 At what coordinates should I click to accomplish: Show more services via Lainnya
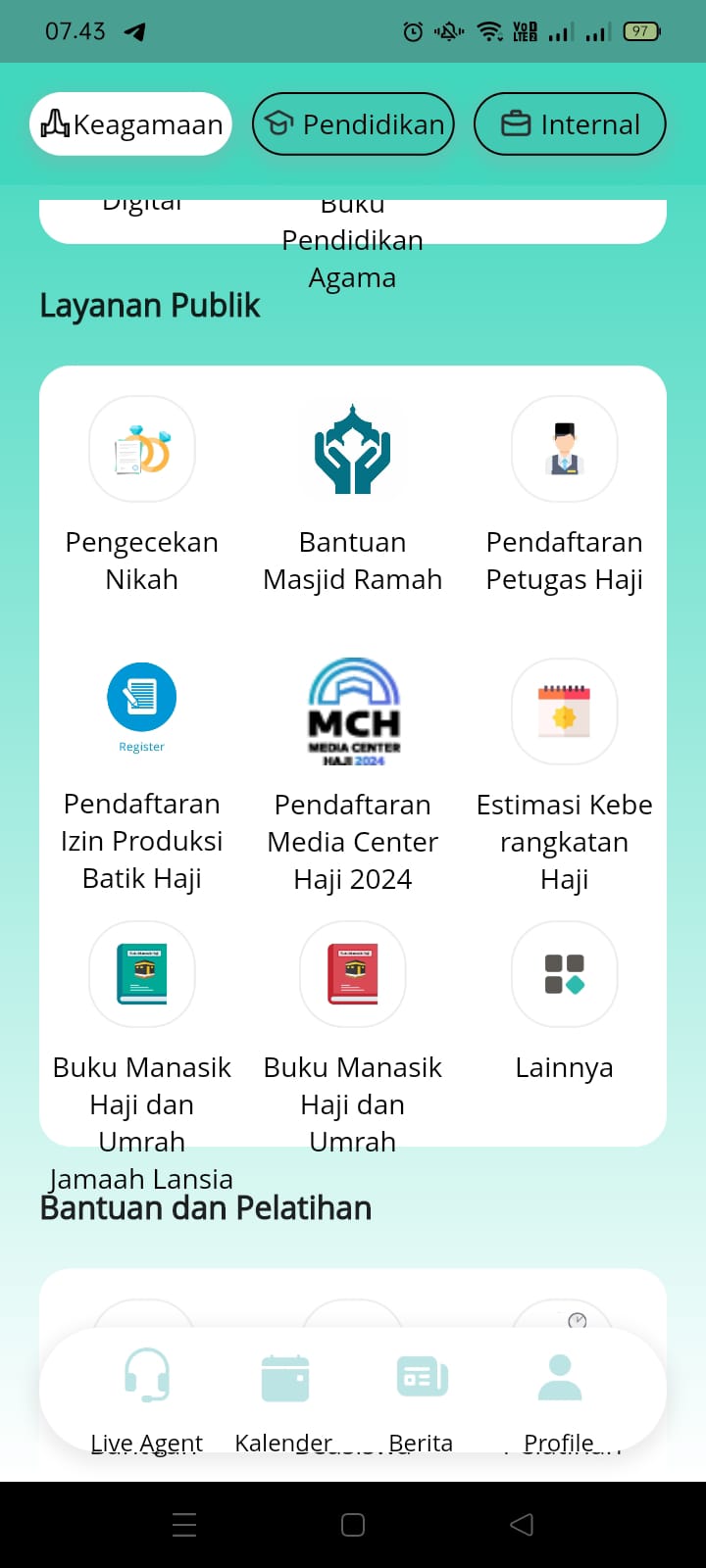(x=564, y=974)
